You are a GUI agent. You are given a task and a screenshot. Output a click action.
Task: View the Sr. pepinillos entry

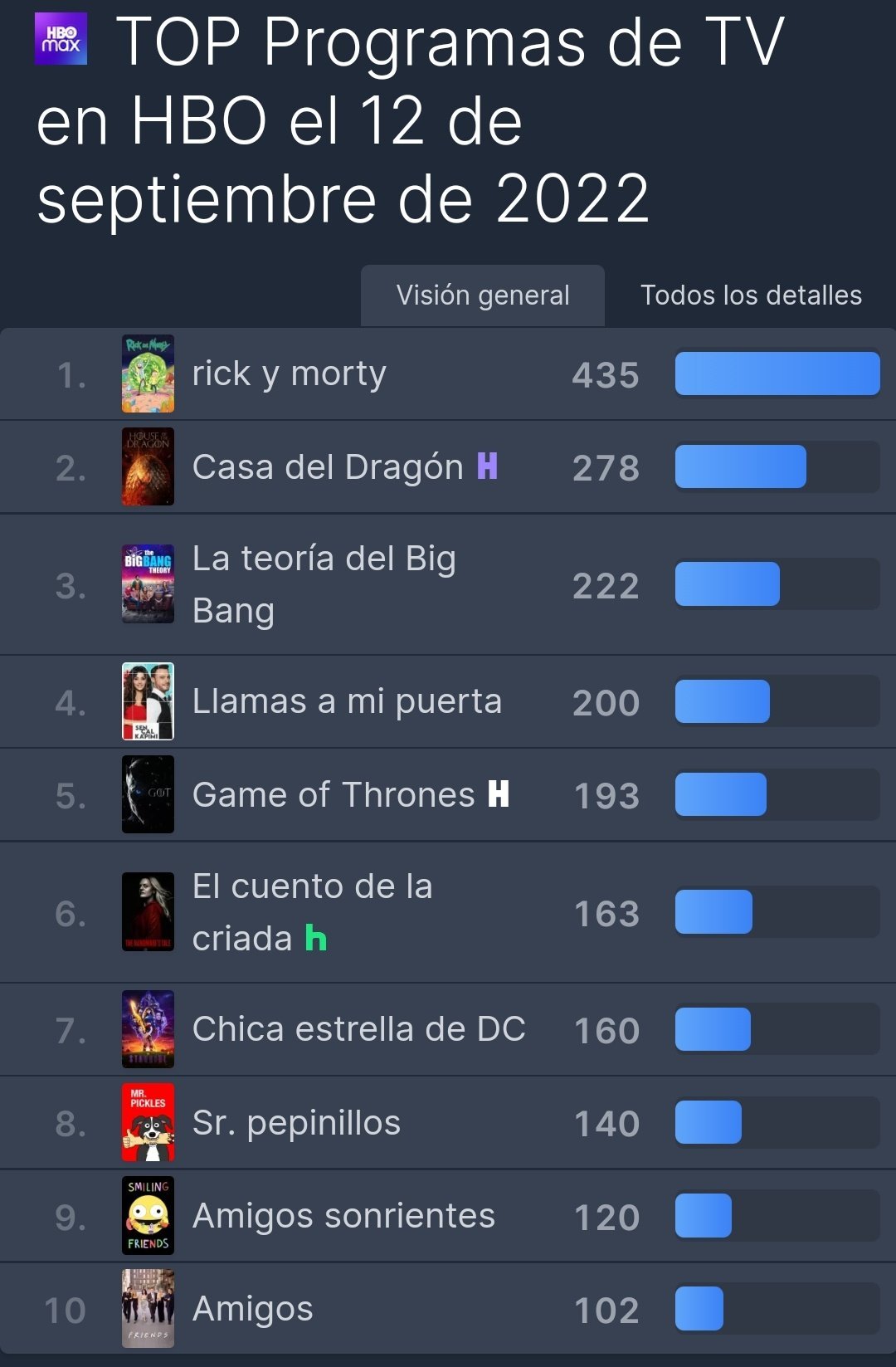(x=296, y=1123)
